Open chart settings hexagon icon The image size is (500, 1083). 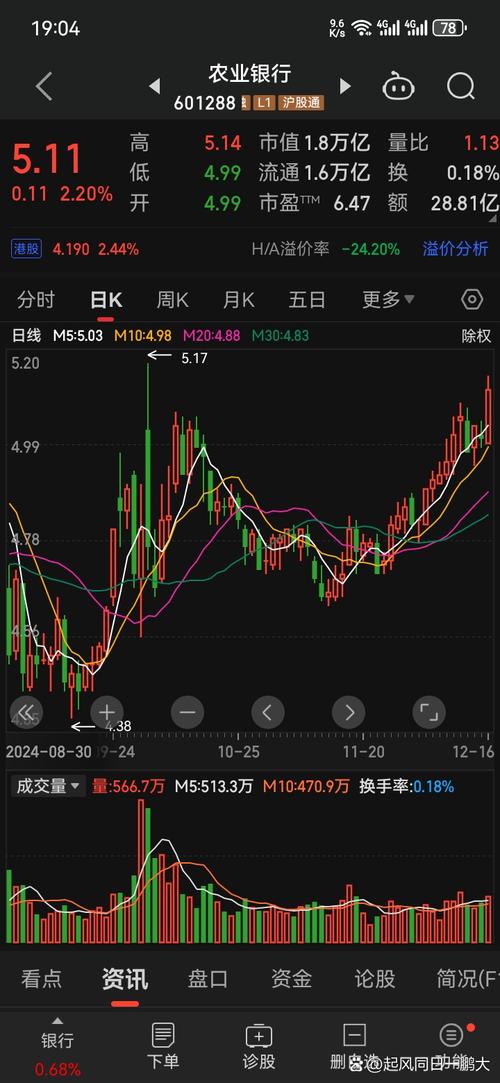tap(472, 300)
